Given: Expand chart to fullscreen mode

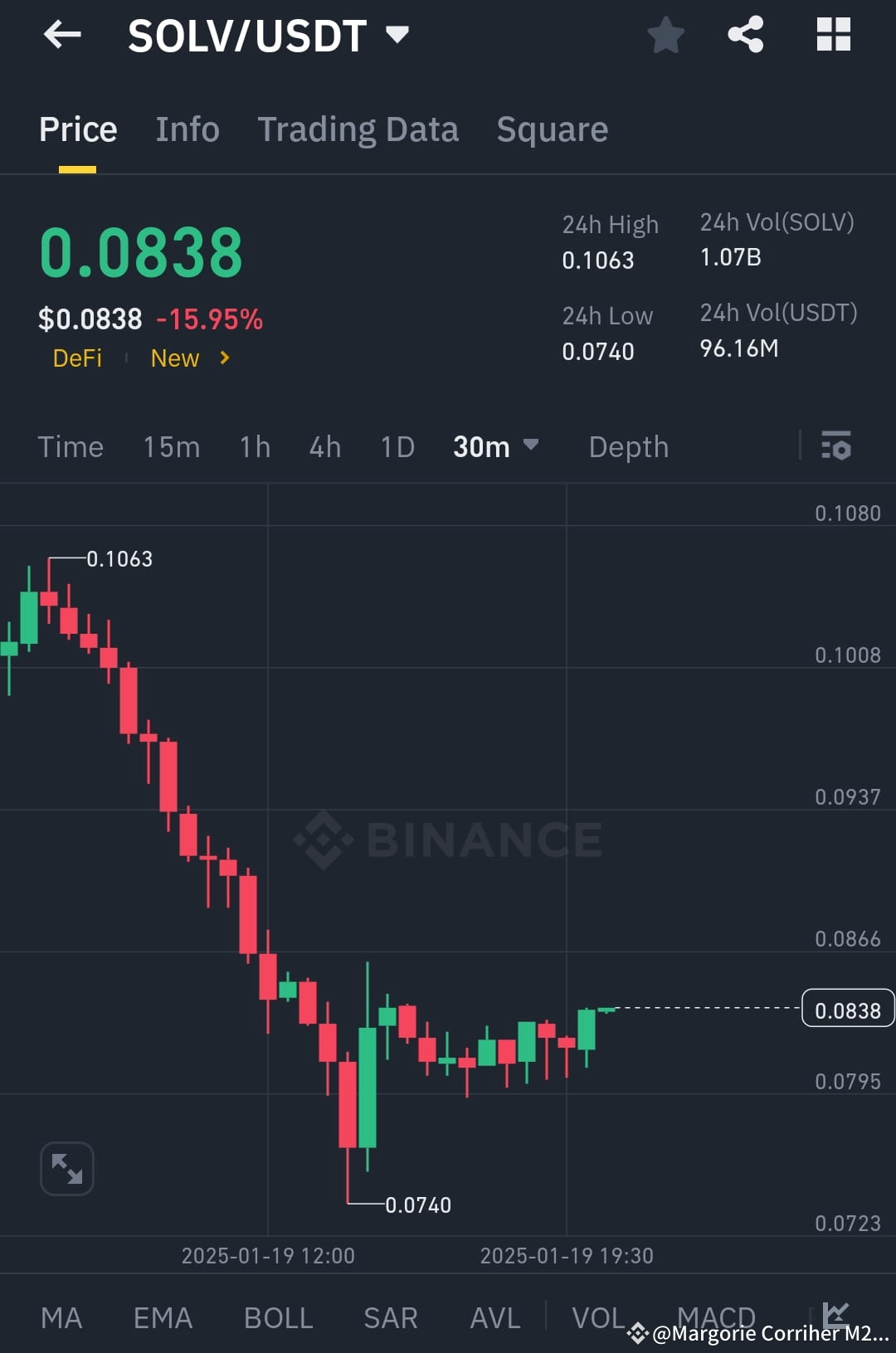Looking at the screenshot, I should point(66,1167).
